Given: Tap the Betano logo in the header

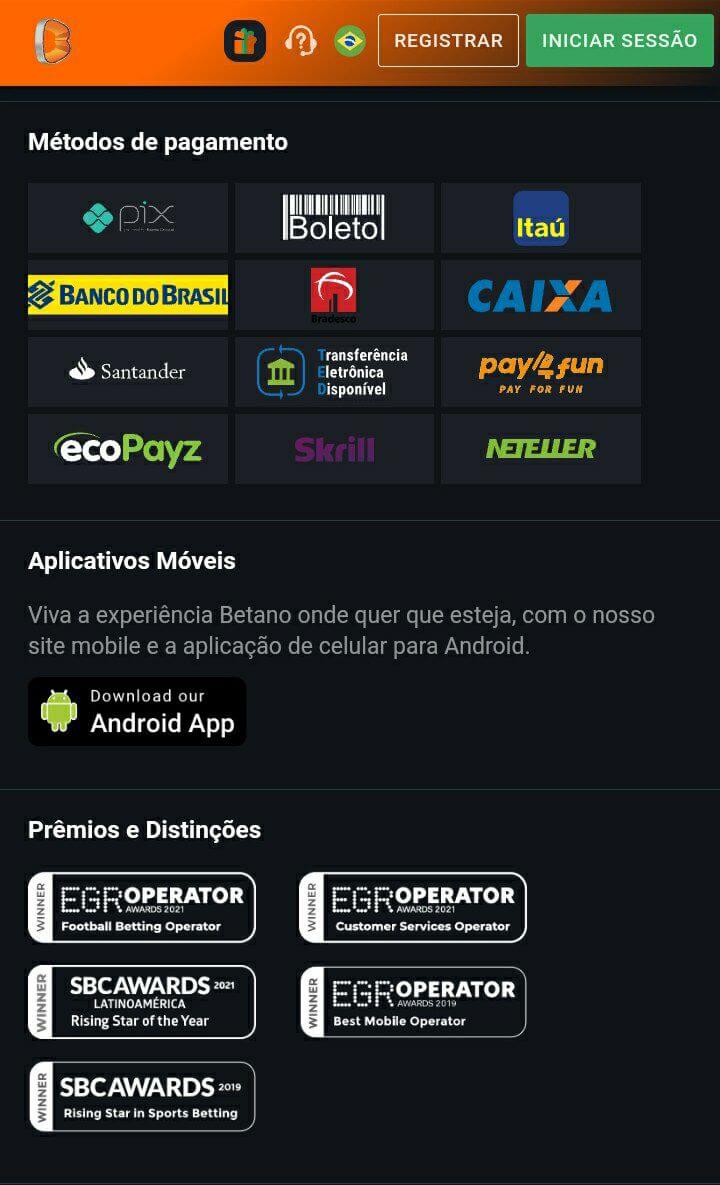Looking at the screenshot, I should (53, 41).
